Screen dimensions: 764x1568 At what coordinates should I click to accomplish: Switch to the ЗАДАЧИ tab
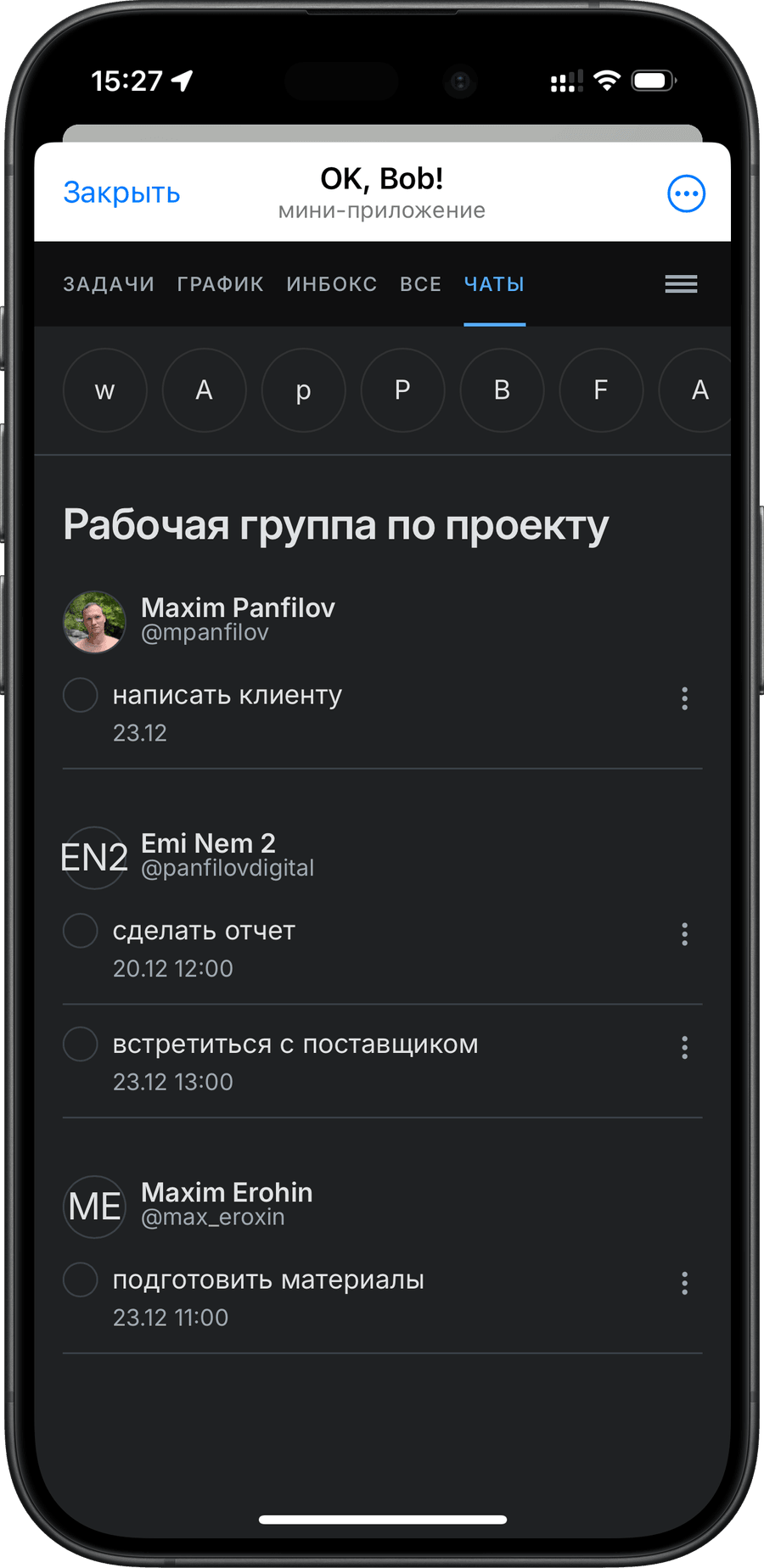(109, 284)
